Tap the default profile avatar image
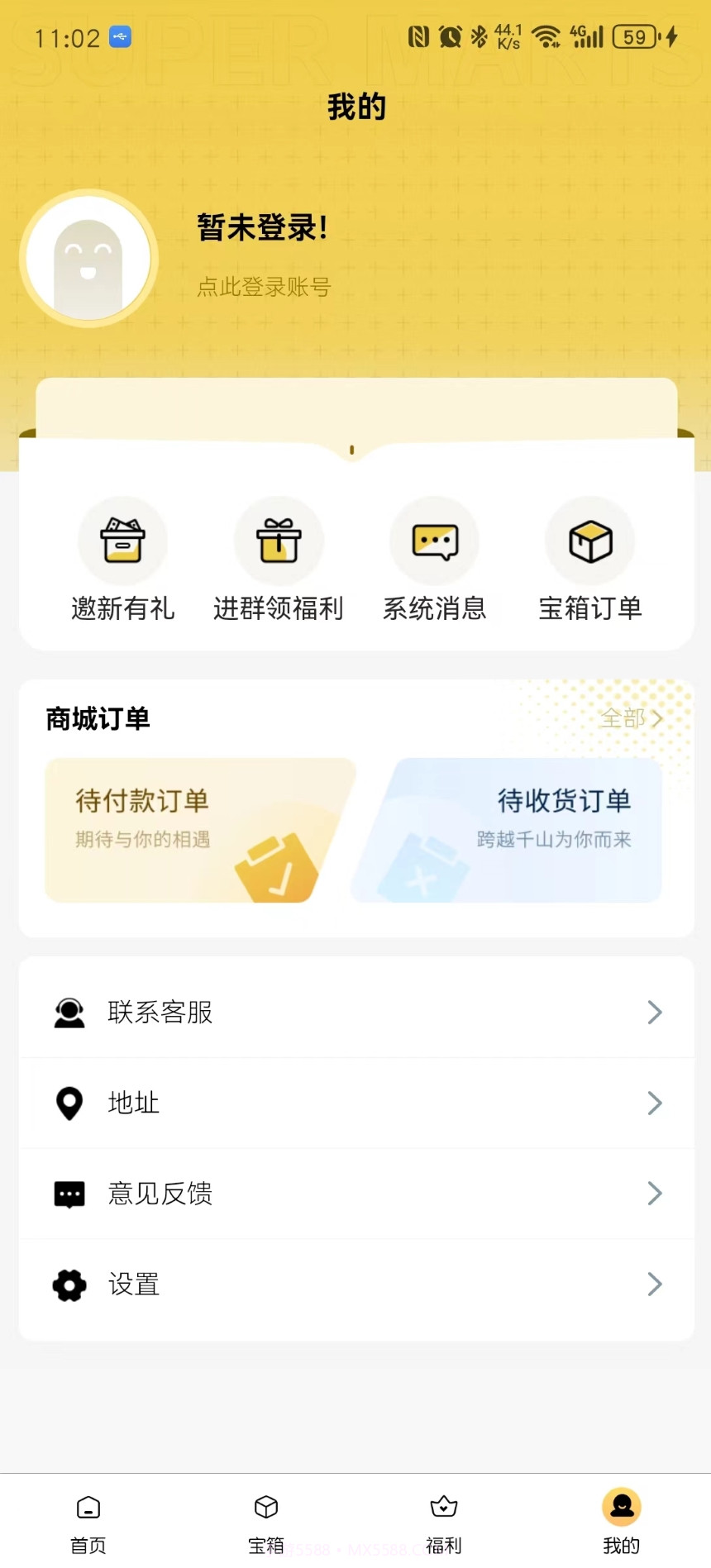This screenshot has height=1568, width=711. (x=88, y=258)
